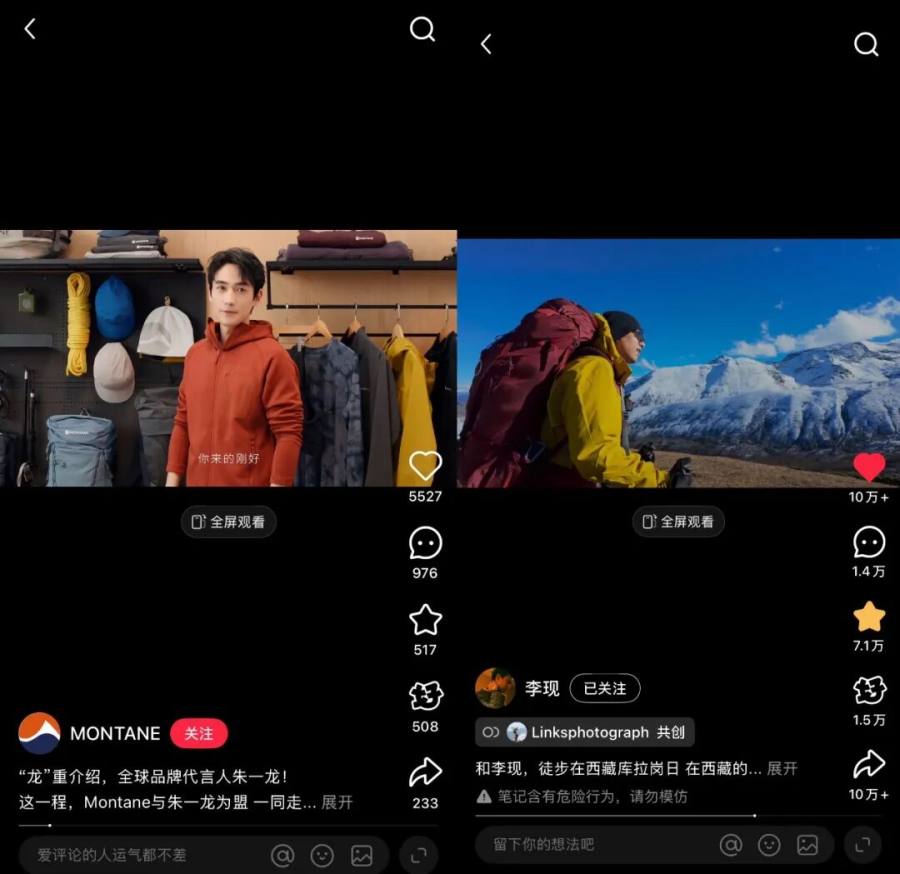Share 李现's video
Viewport: 900px width, 874px height.
(869, 765)
